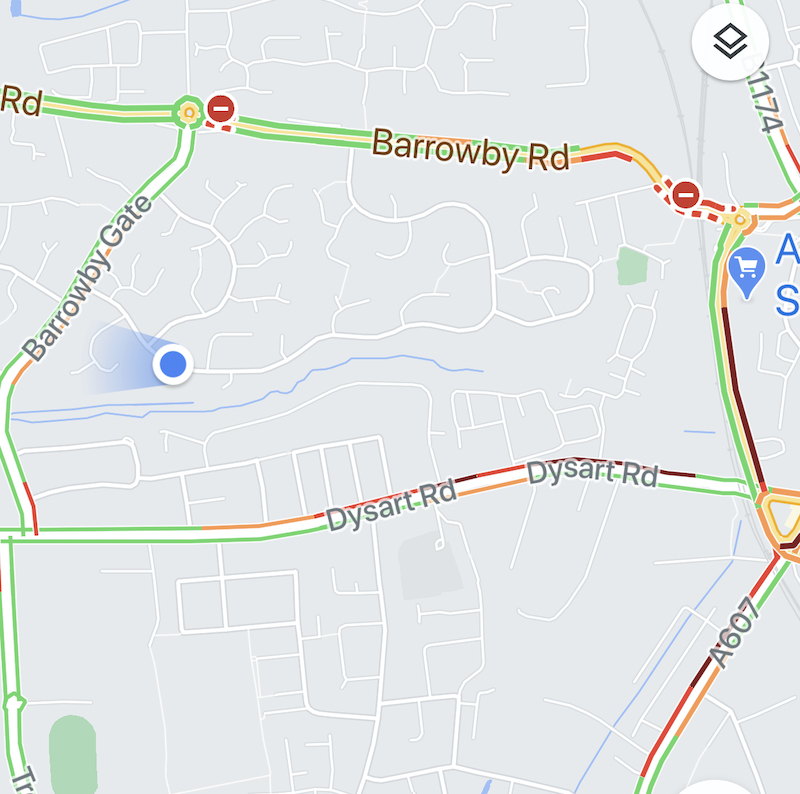
Task: Open the map layers button
Action: (730, 42)
